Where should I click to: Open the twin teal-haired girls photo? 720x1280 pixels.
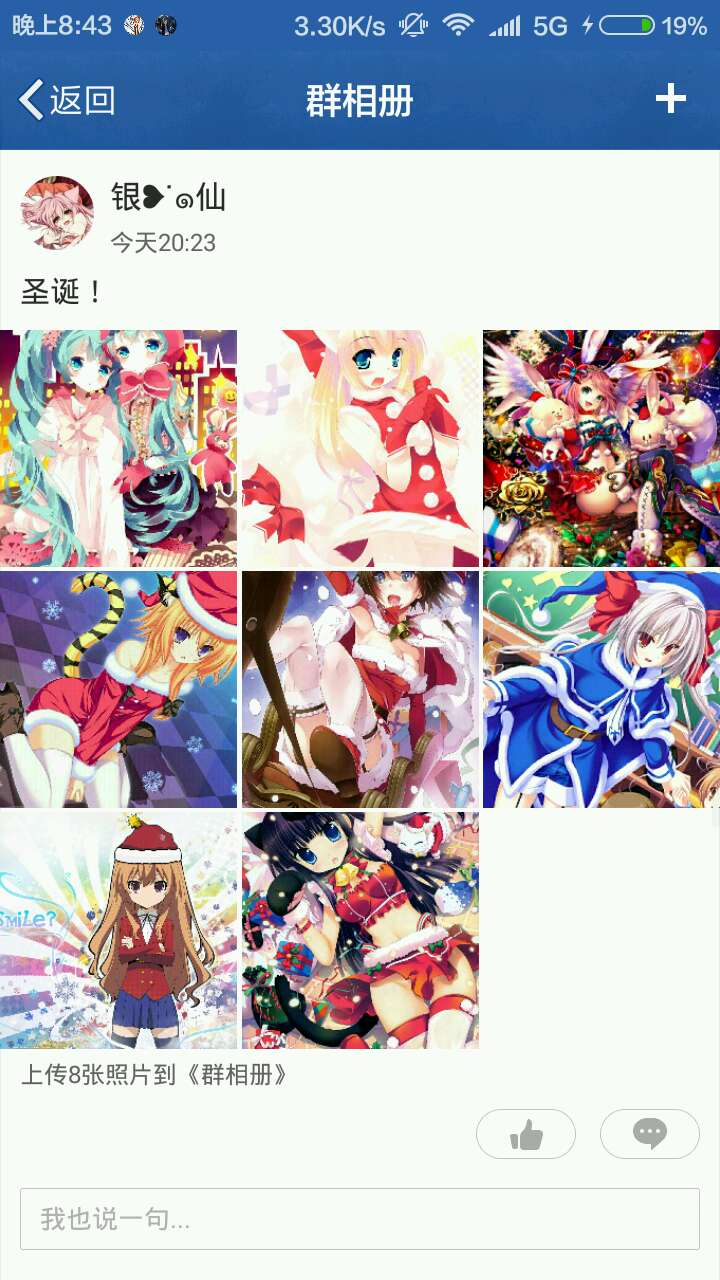[118, 448]
